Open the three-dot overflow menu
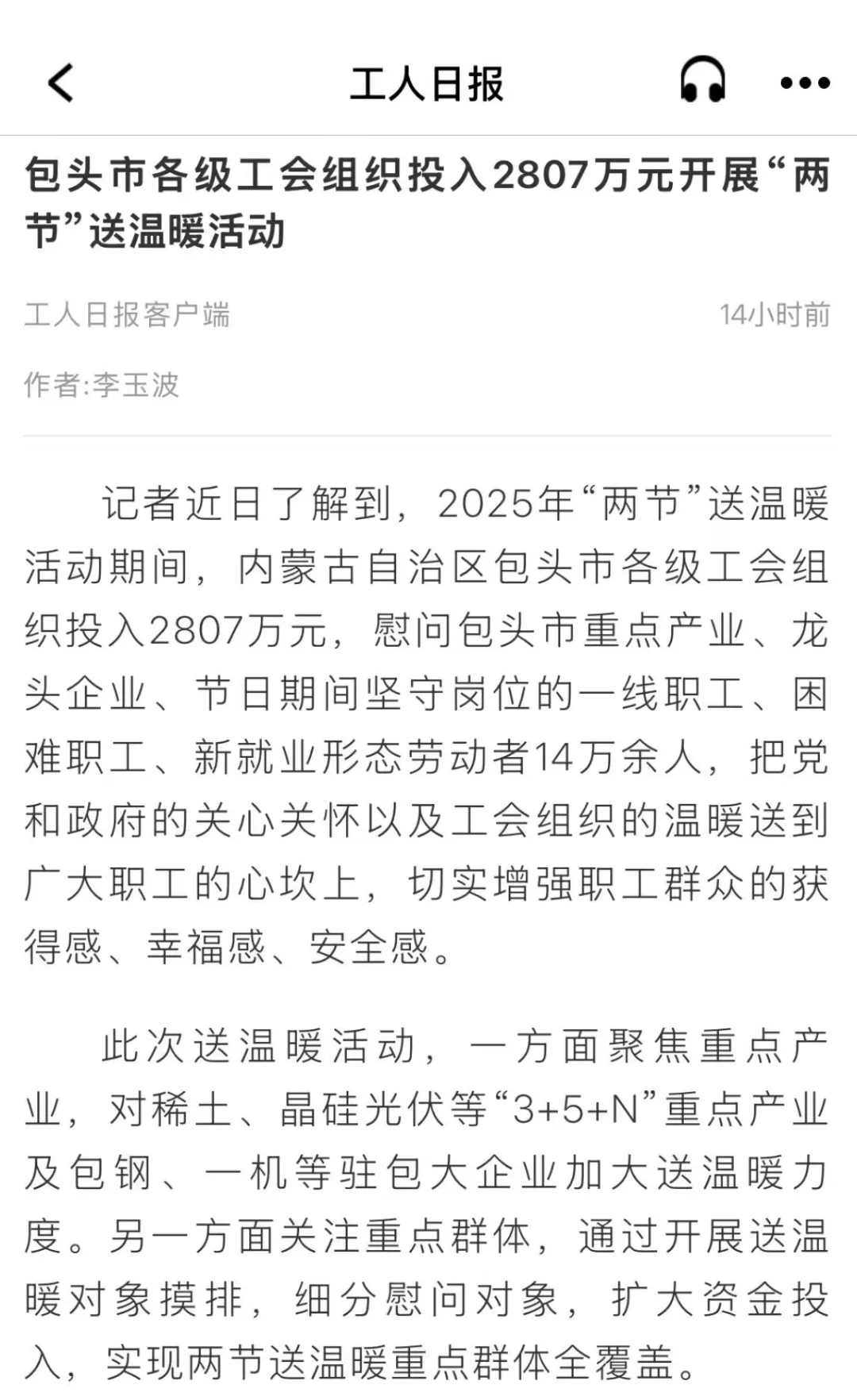Screen dimensions: 857x1400 805,83
